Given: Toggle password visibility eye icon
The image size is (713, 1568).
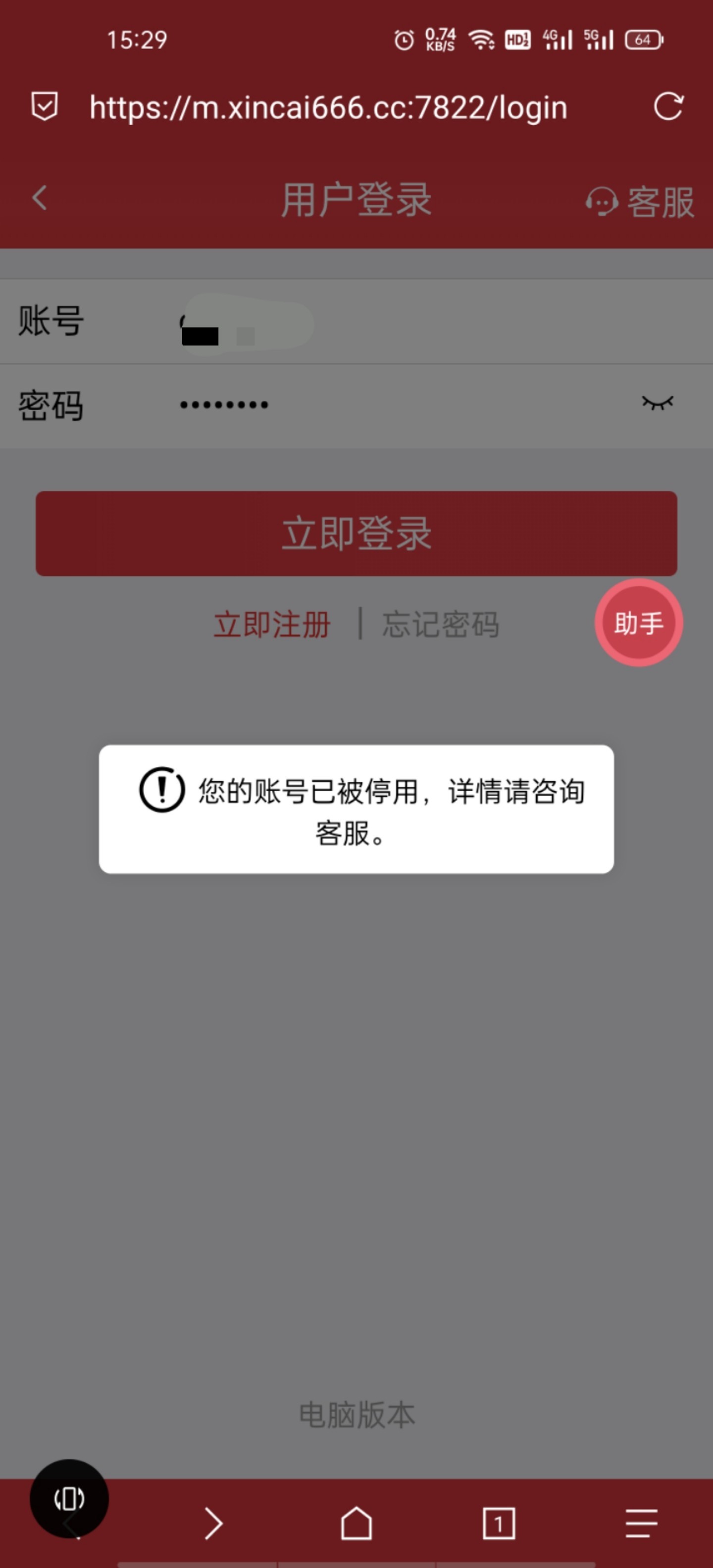Looking at the screenshot, I should (x=658, y=403).
